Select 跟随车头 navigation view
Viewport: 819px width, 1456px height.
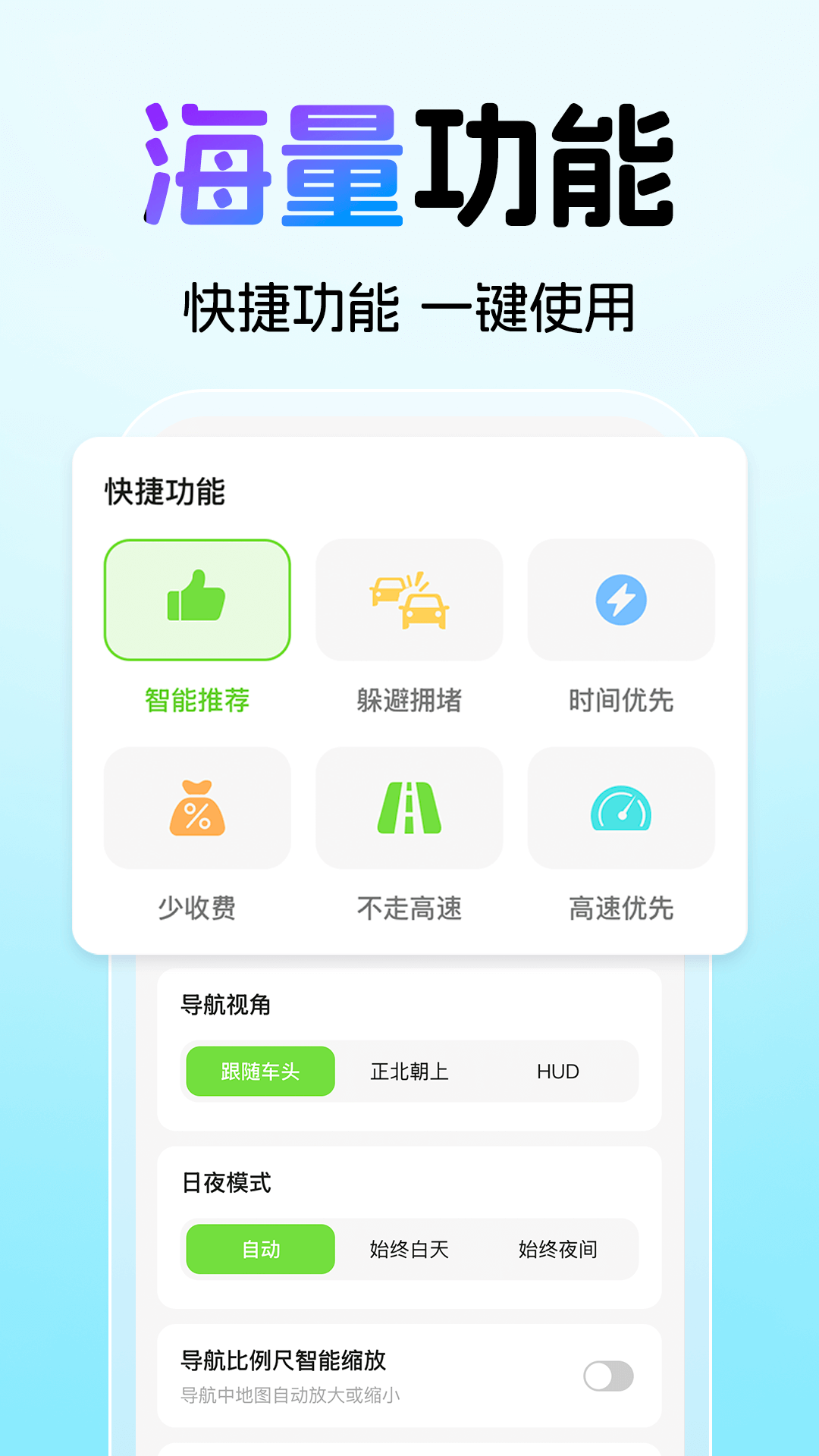259,1071
